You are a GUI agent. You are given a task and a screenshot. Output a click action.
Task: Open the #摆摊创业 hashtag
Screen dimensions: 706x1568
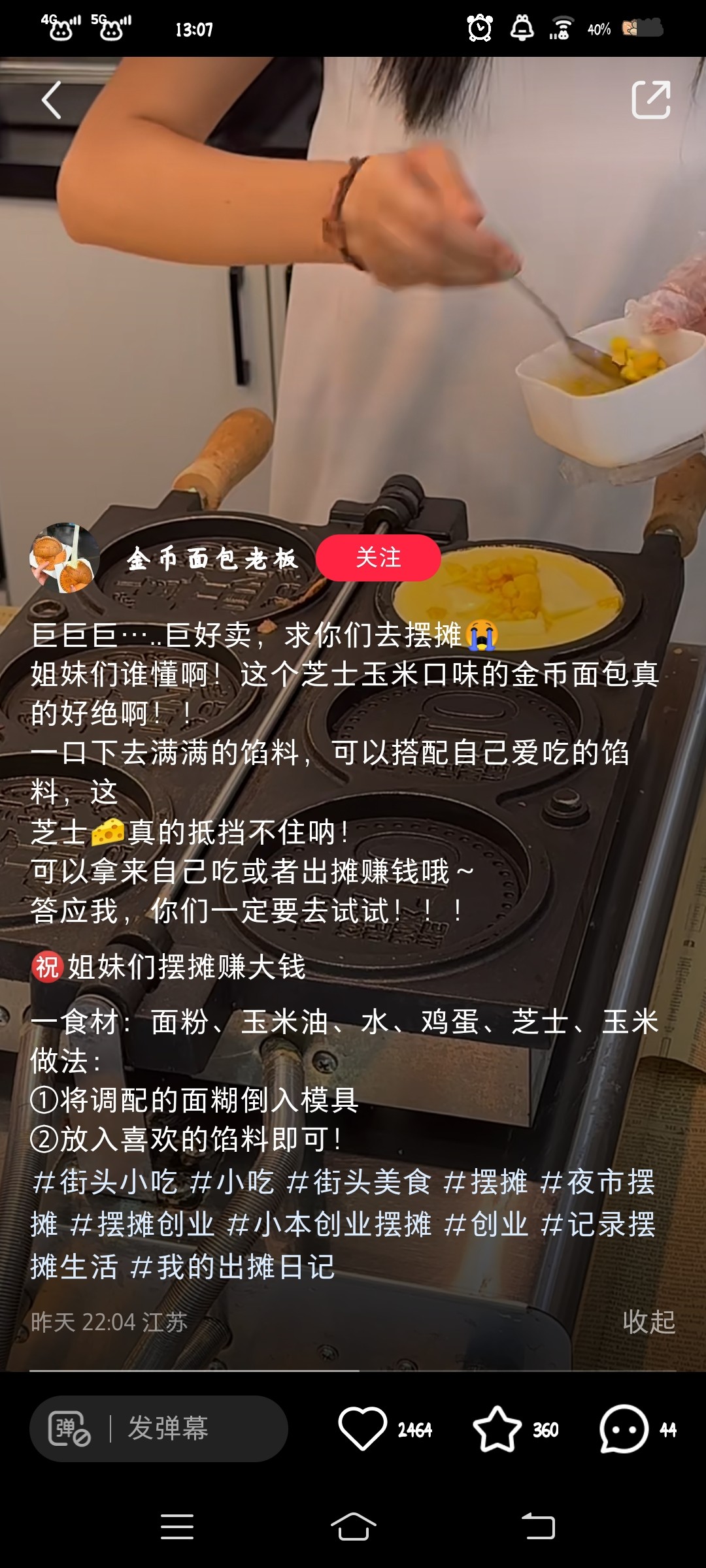pyautogui.click(x=142, y=1224)
